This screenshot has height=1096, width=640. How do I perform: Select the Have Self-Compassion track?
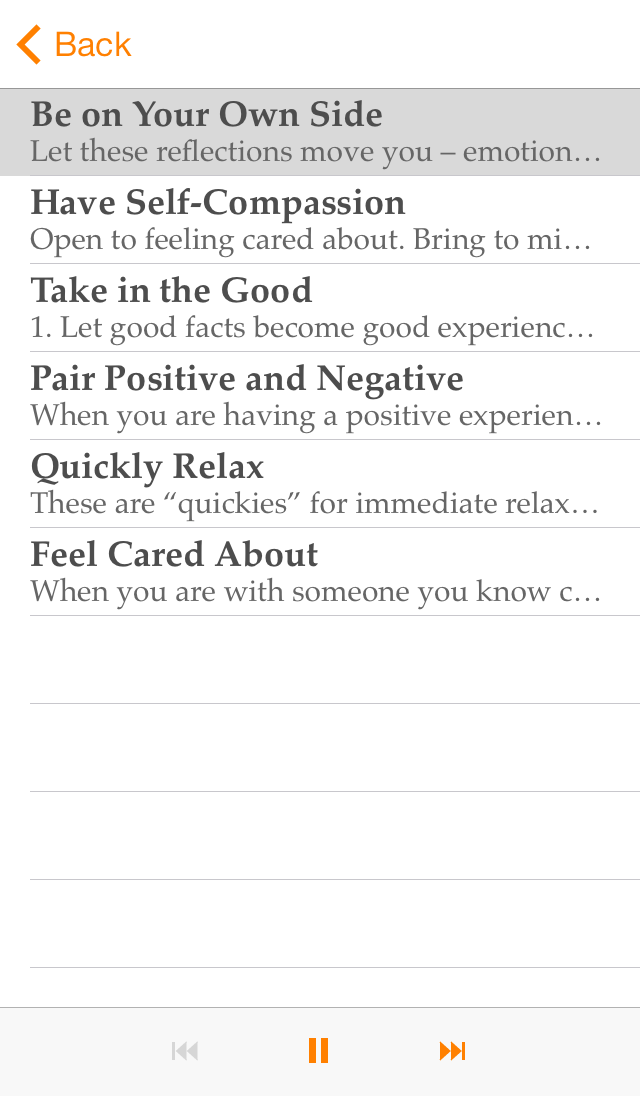[x=320, y=220]
